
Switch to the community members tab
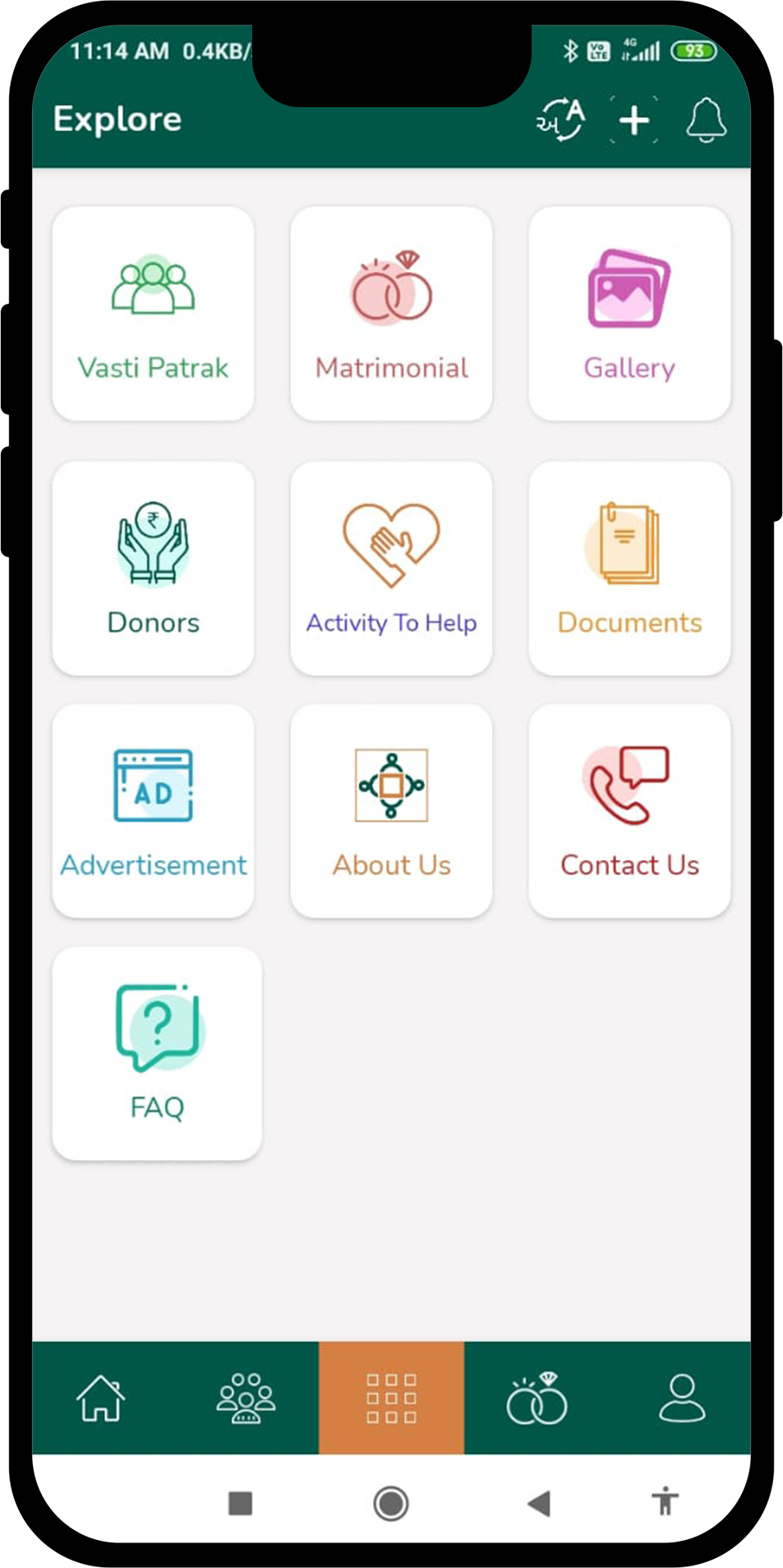(246, 1398)
